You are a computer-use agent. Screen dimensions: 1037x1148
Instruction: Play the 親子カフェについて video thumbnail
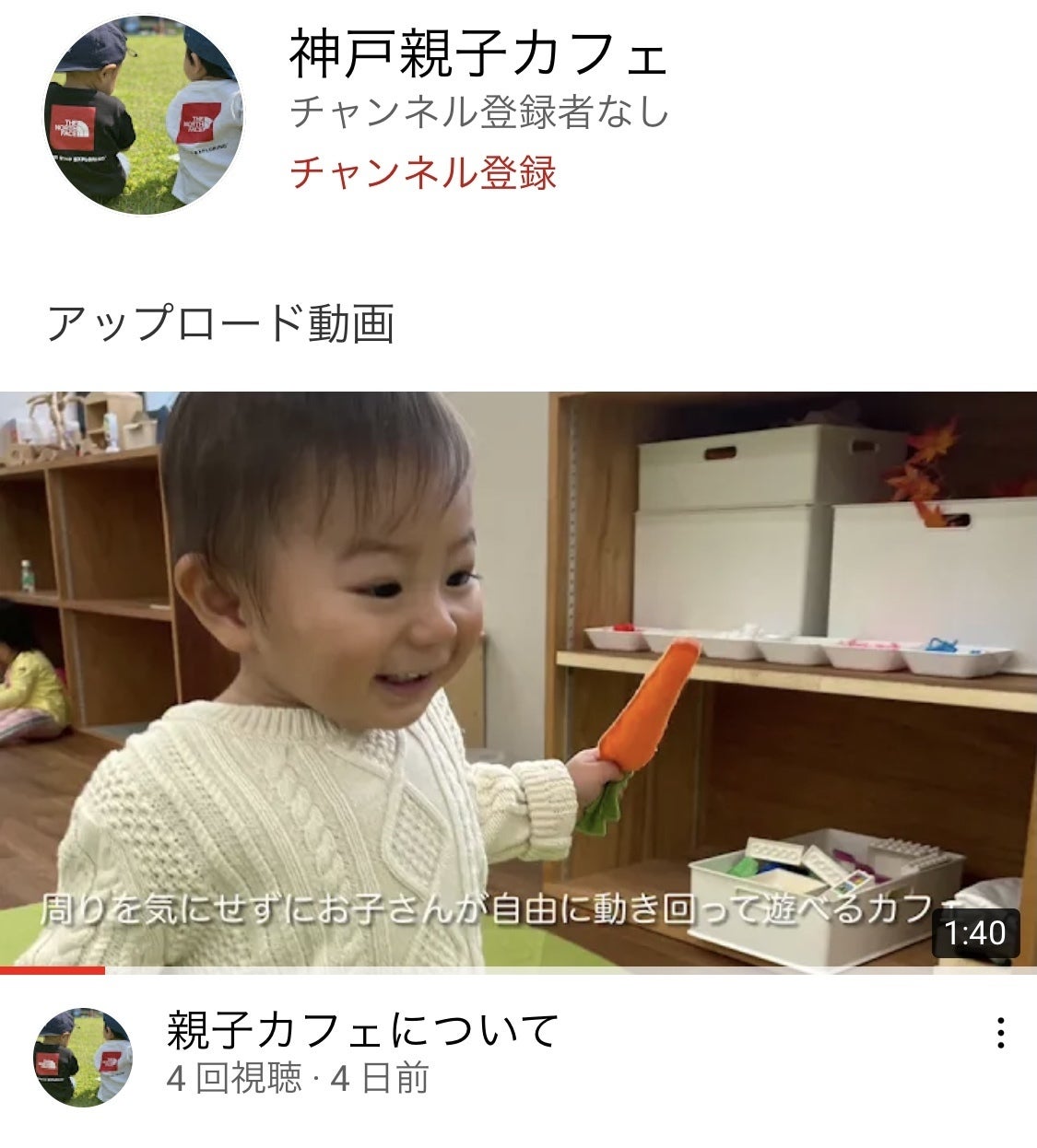pos(518,680)
